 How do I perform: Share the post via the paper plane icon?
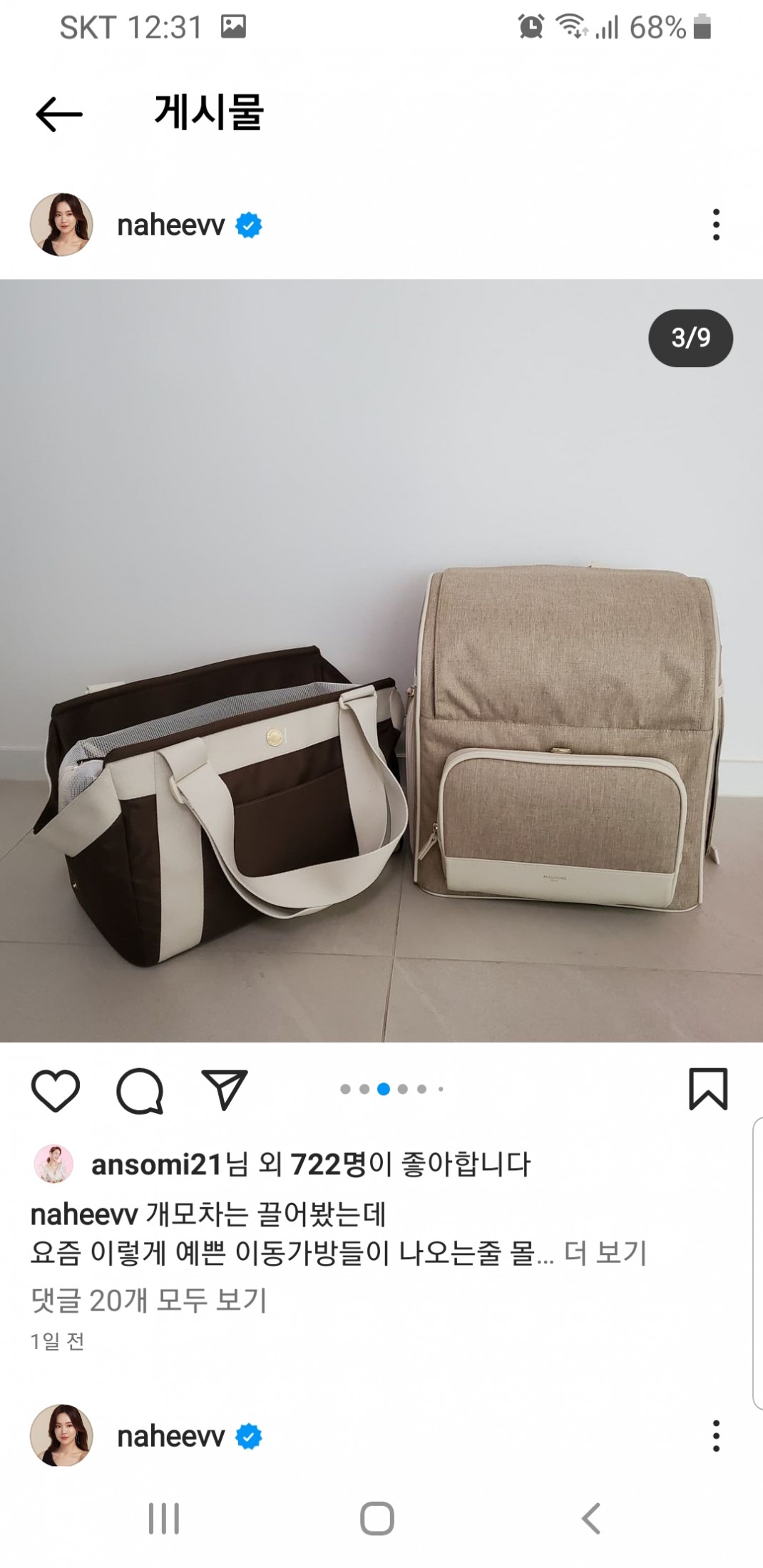[225, 1090]
